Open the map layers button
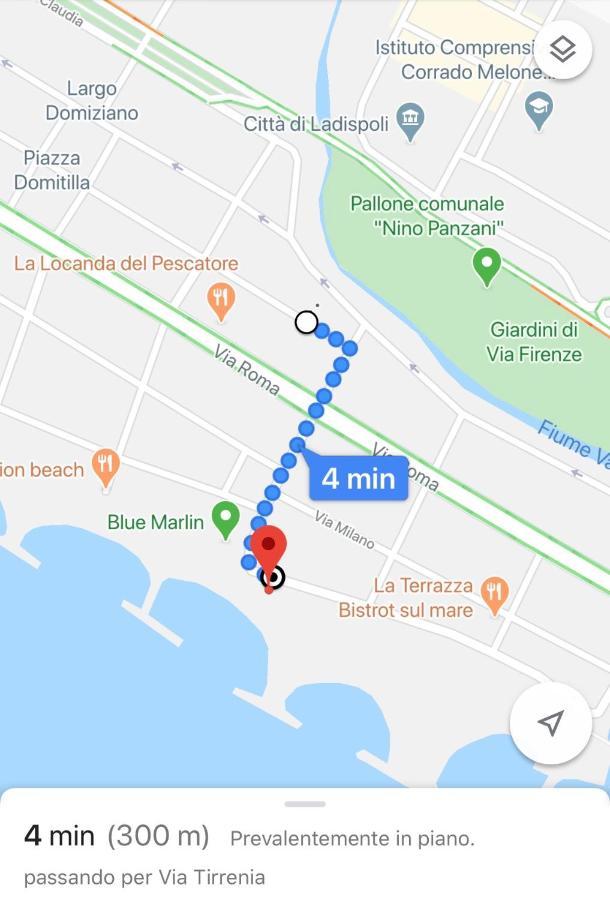 tap(563, 50)
